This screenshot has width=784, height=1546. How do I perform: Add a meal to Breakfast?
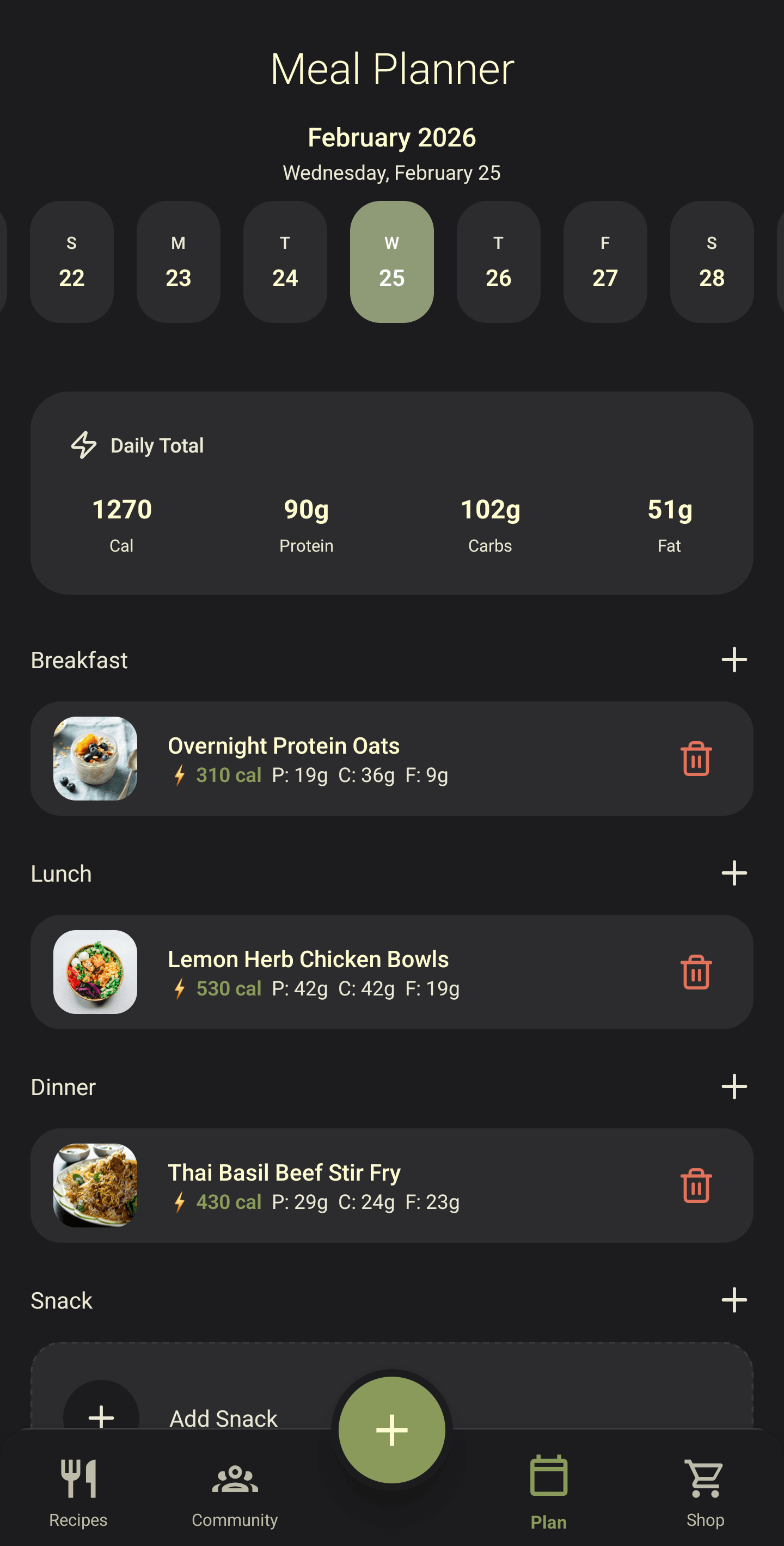point(734,660)
